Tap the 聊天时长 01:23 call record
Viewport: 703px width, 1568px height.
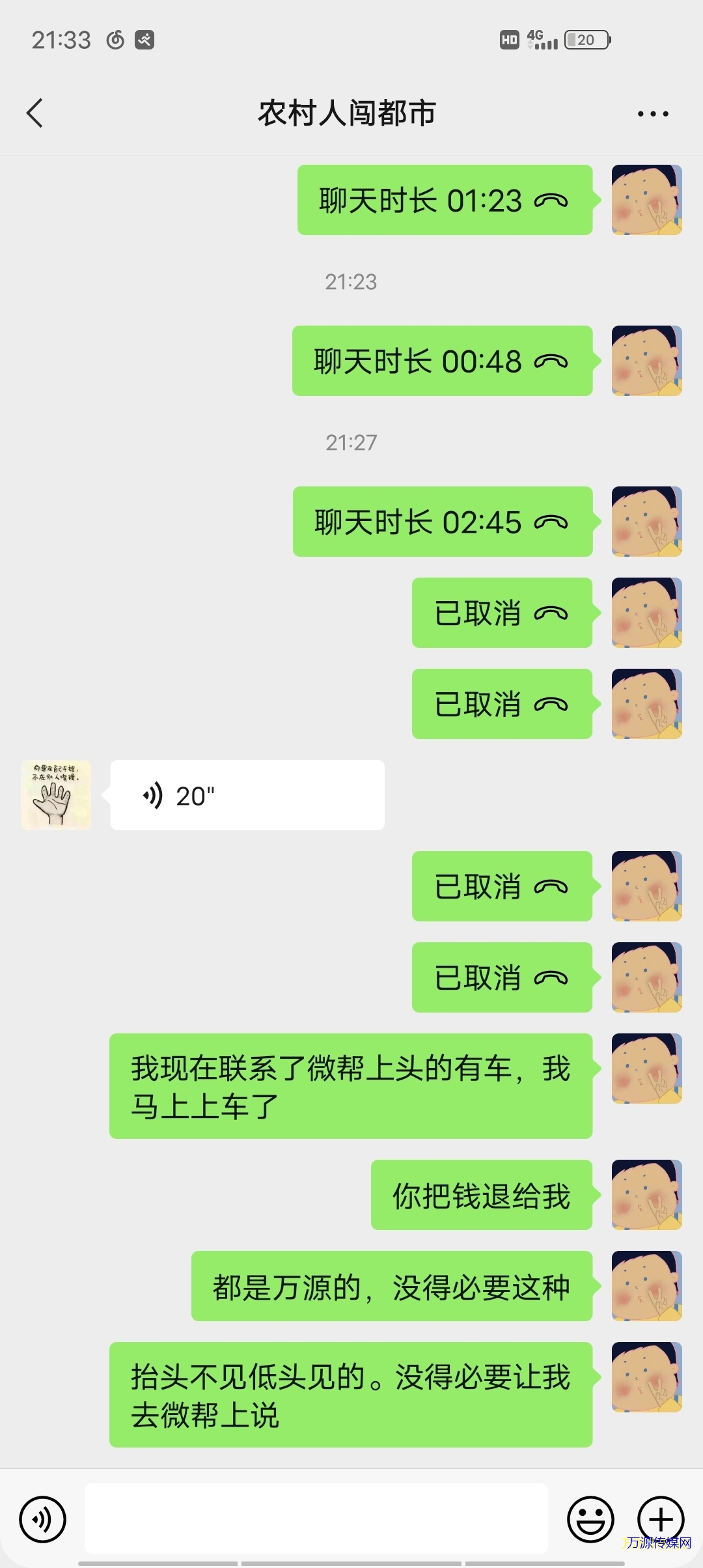(x=444, y=200)
